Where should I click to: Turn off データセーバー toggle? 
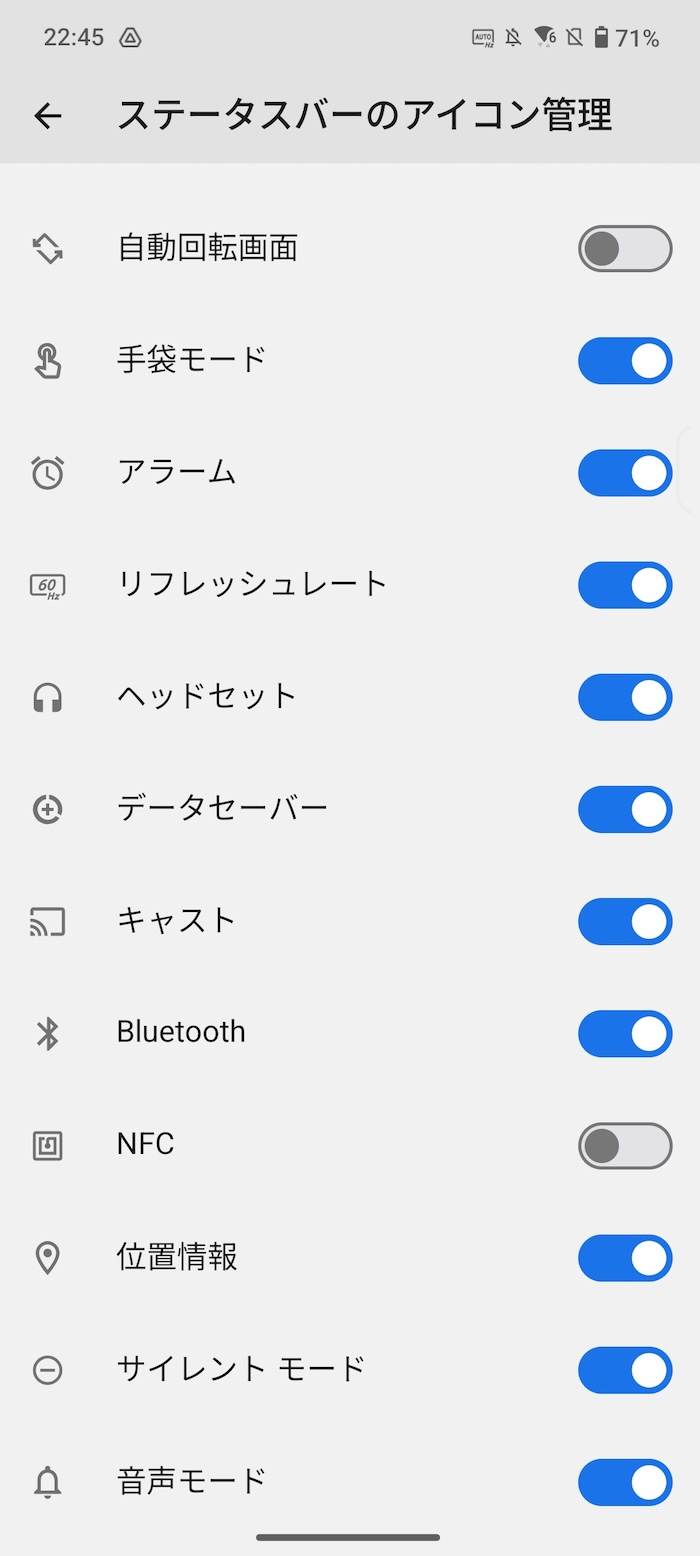[625, 809]
